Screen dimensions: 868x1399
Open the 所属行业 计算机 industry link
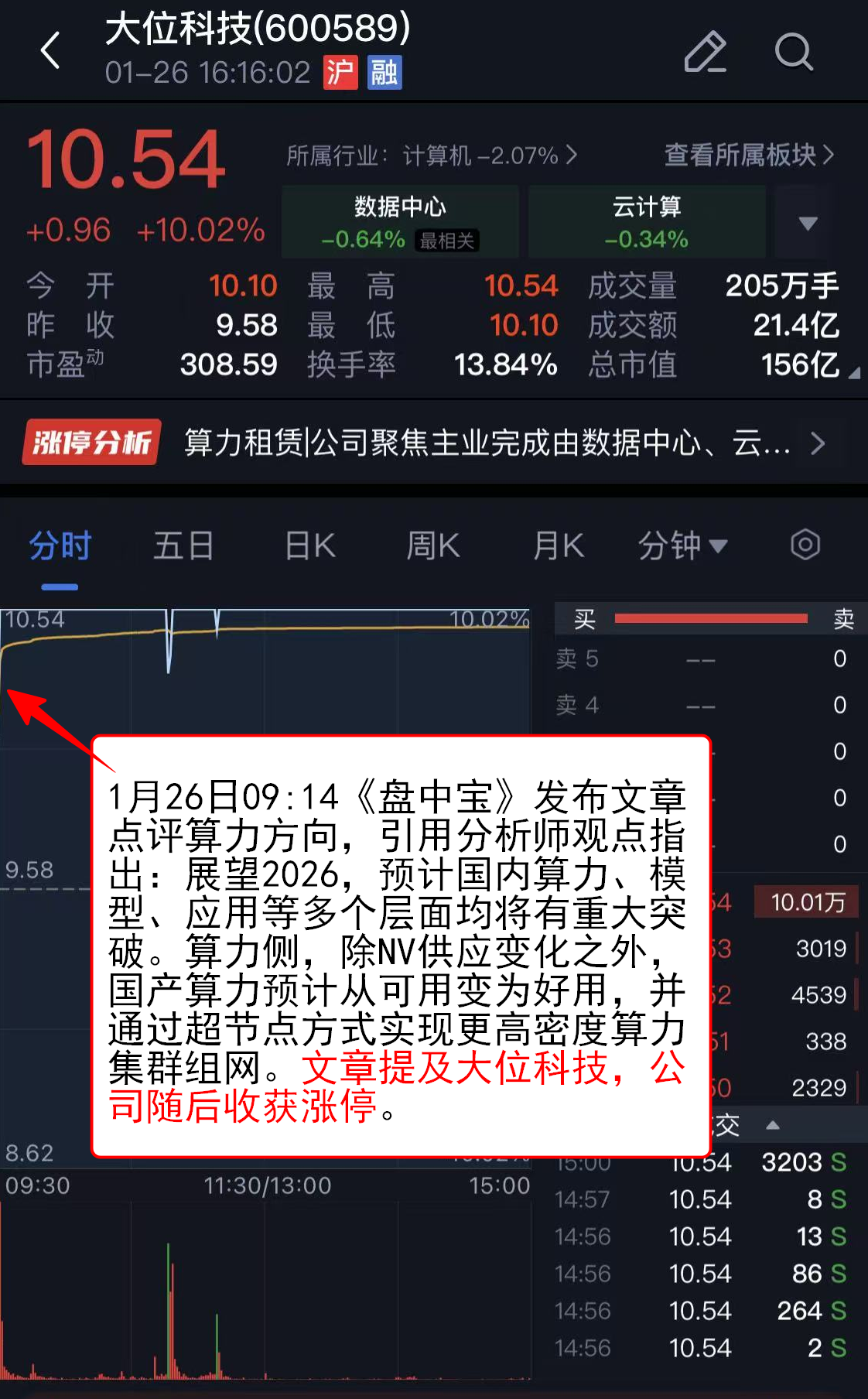coord(432,156)
